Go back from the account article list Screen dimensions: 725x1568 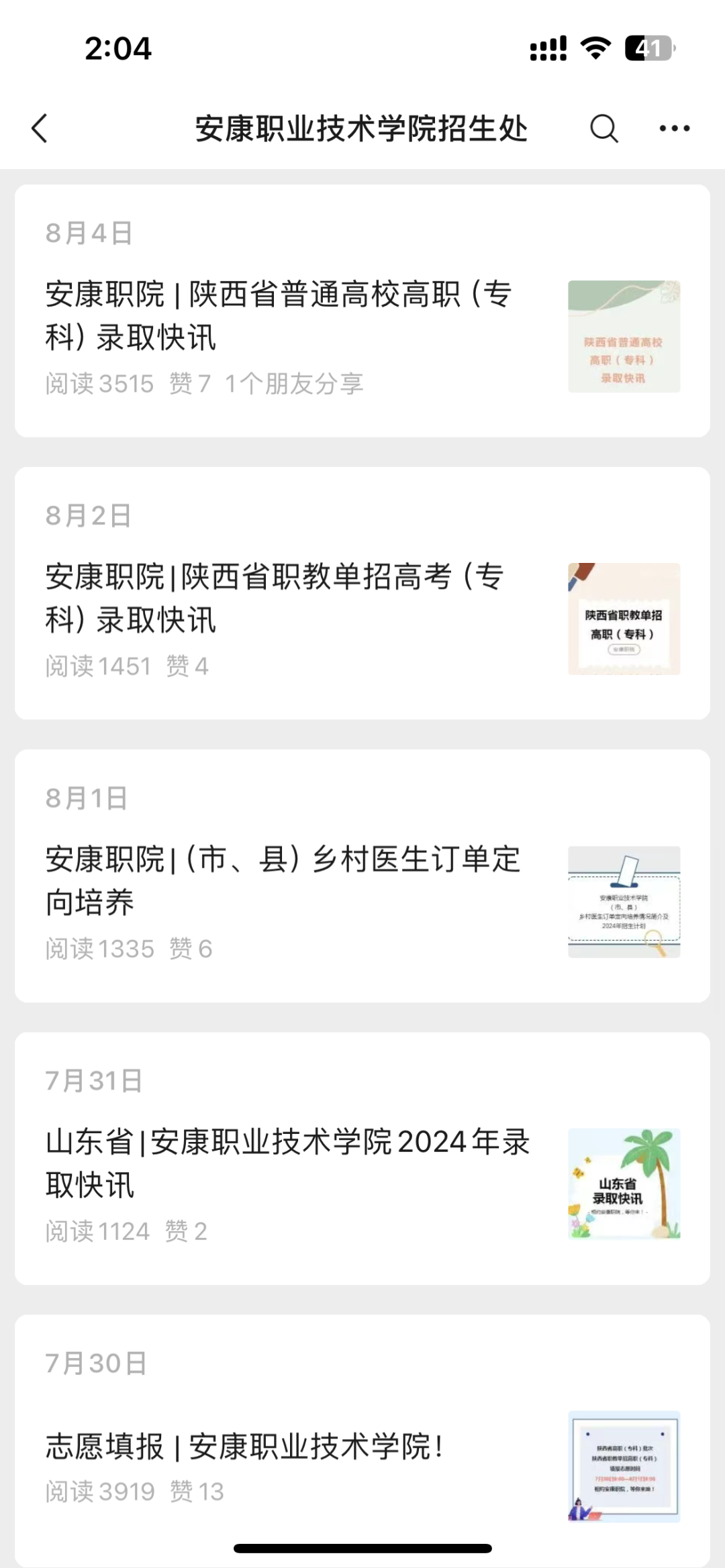[x=40, y=128]
